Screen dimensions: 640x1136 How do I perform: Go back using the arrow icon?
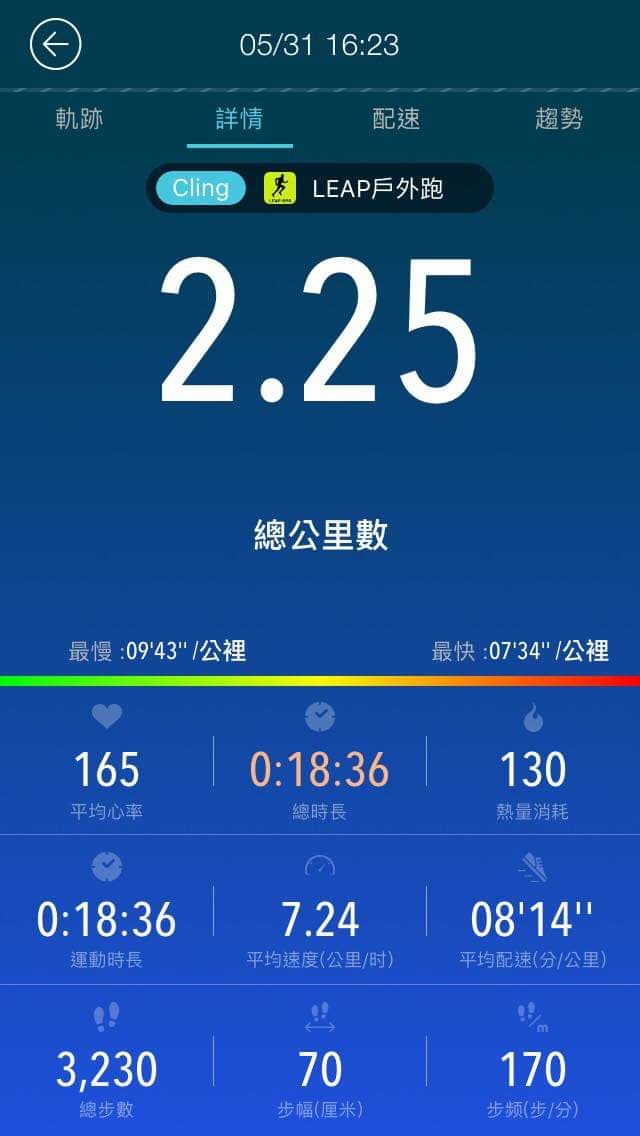pos(55,45)
